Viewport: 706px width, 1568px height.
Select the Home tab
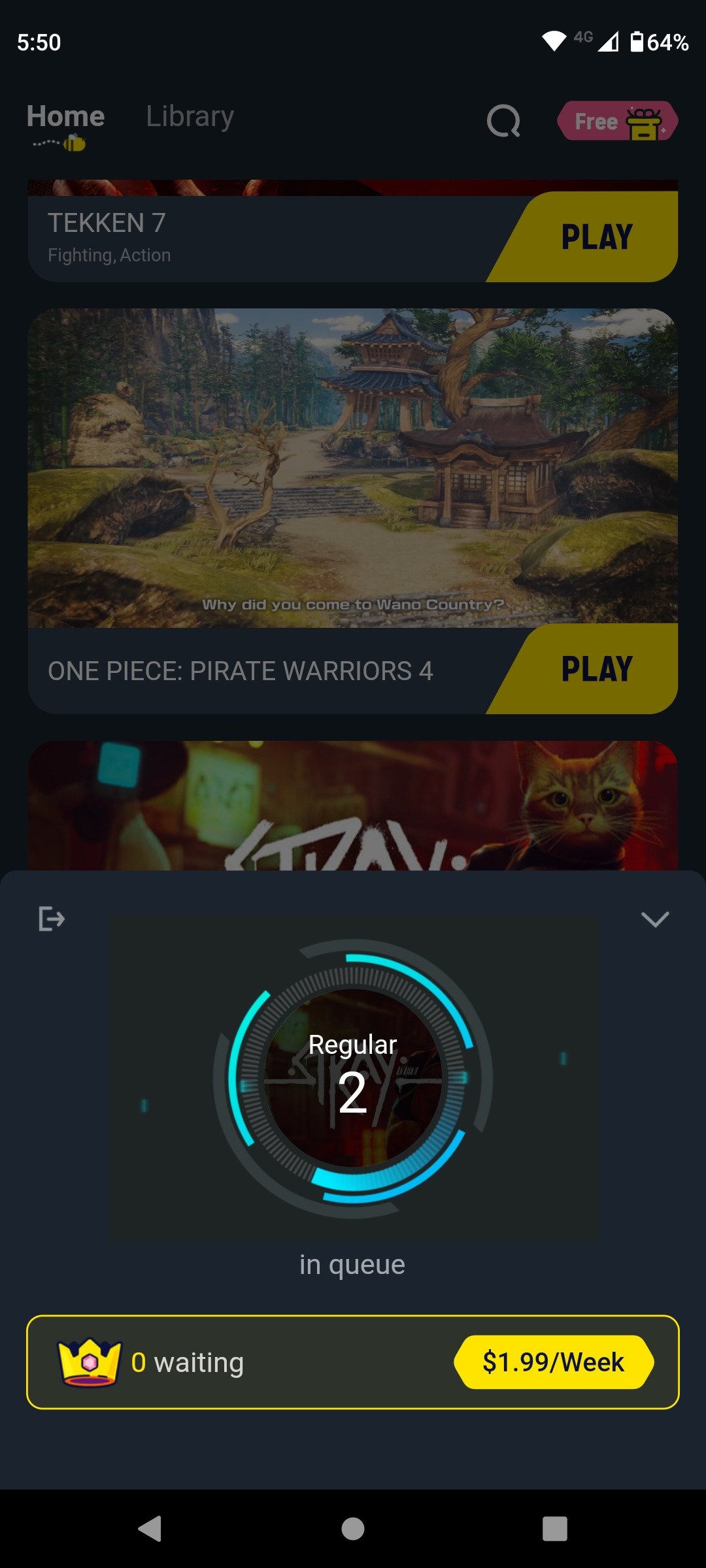(x=65, y=116)
